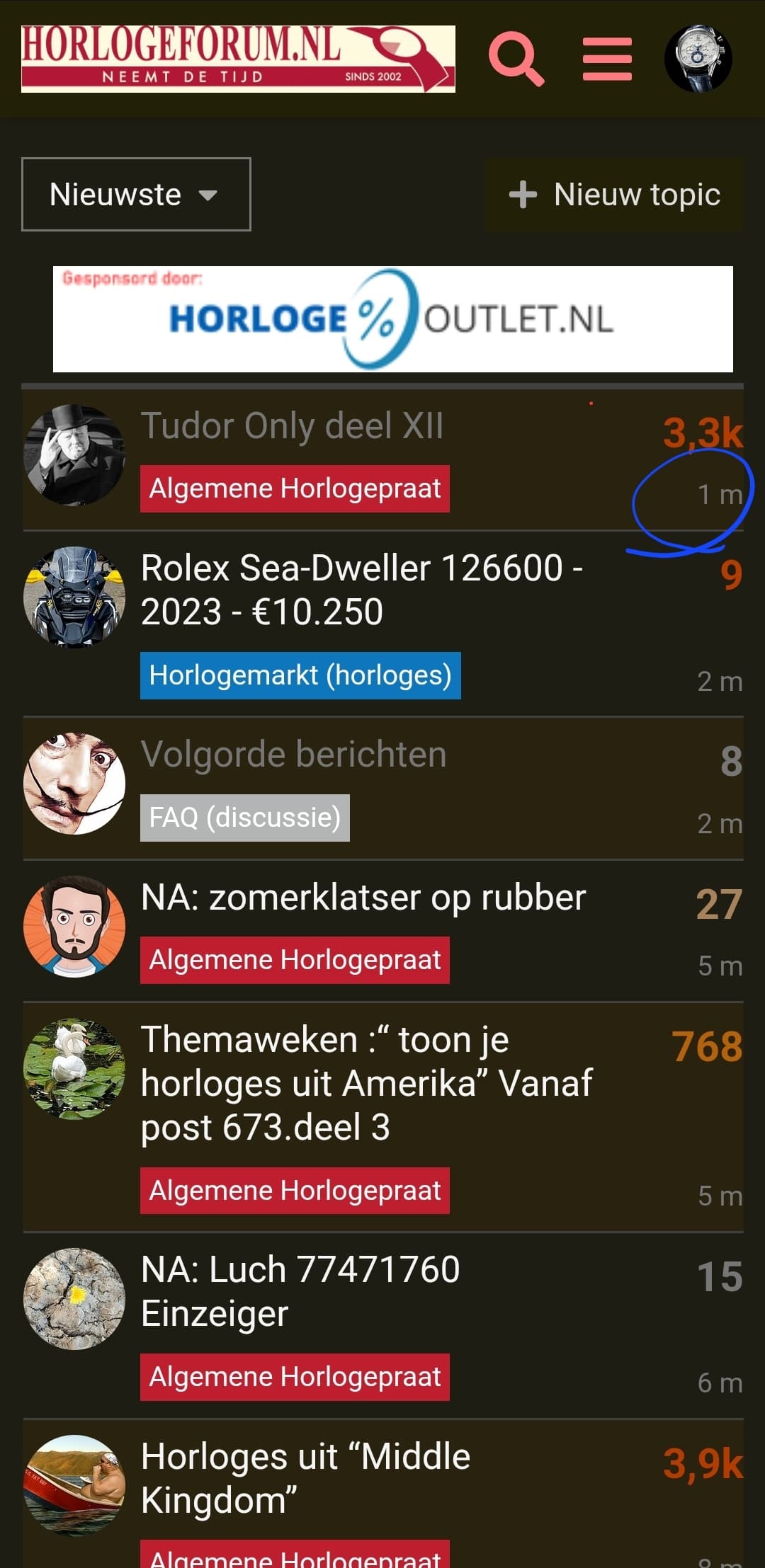Open NA: zomerklatser op rubber topic
765x1568 pixels.
363,898
